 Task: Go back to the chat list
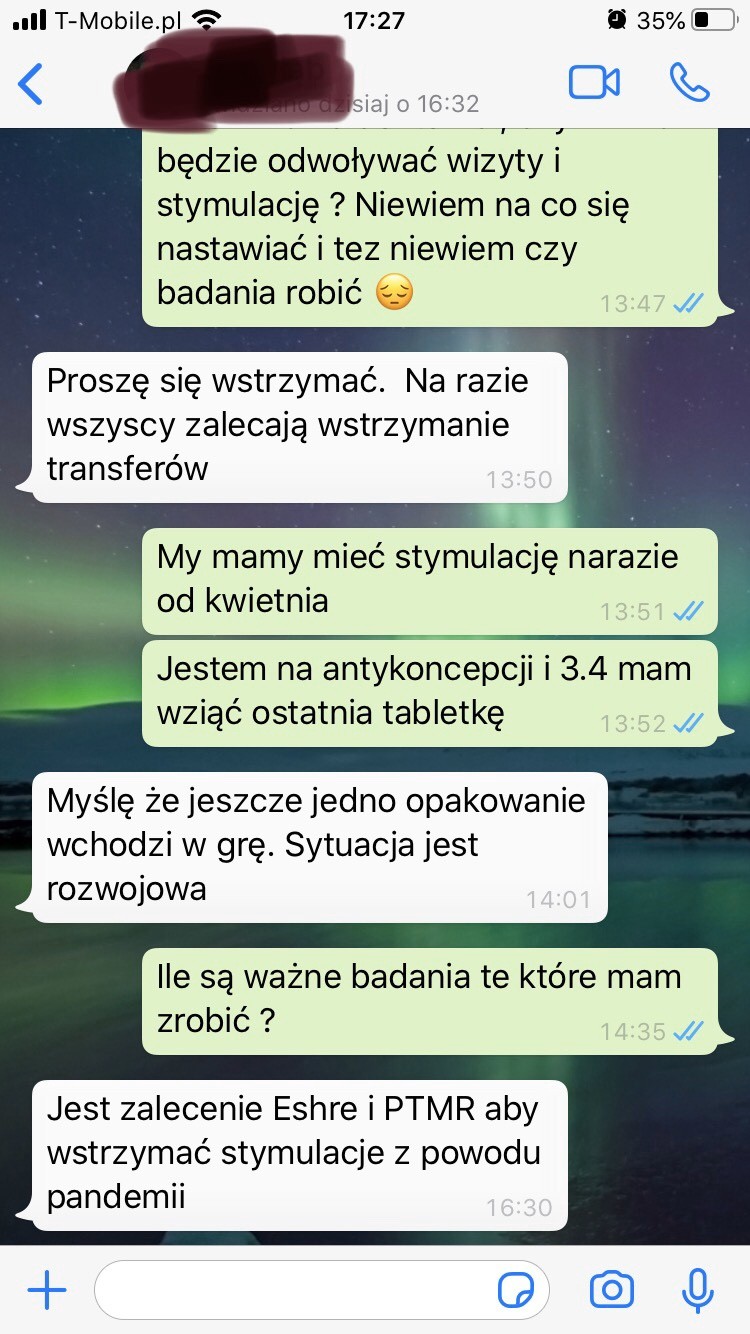coord(32,84)
